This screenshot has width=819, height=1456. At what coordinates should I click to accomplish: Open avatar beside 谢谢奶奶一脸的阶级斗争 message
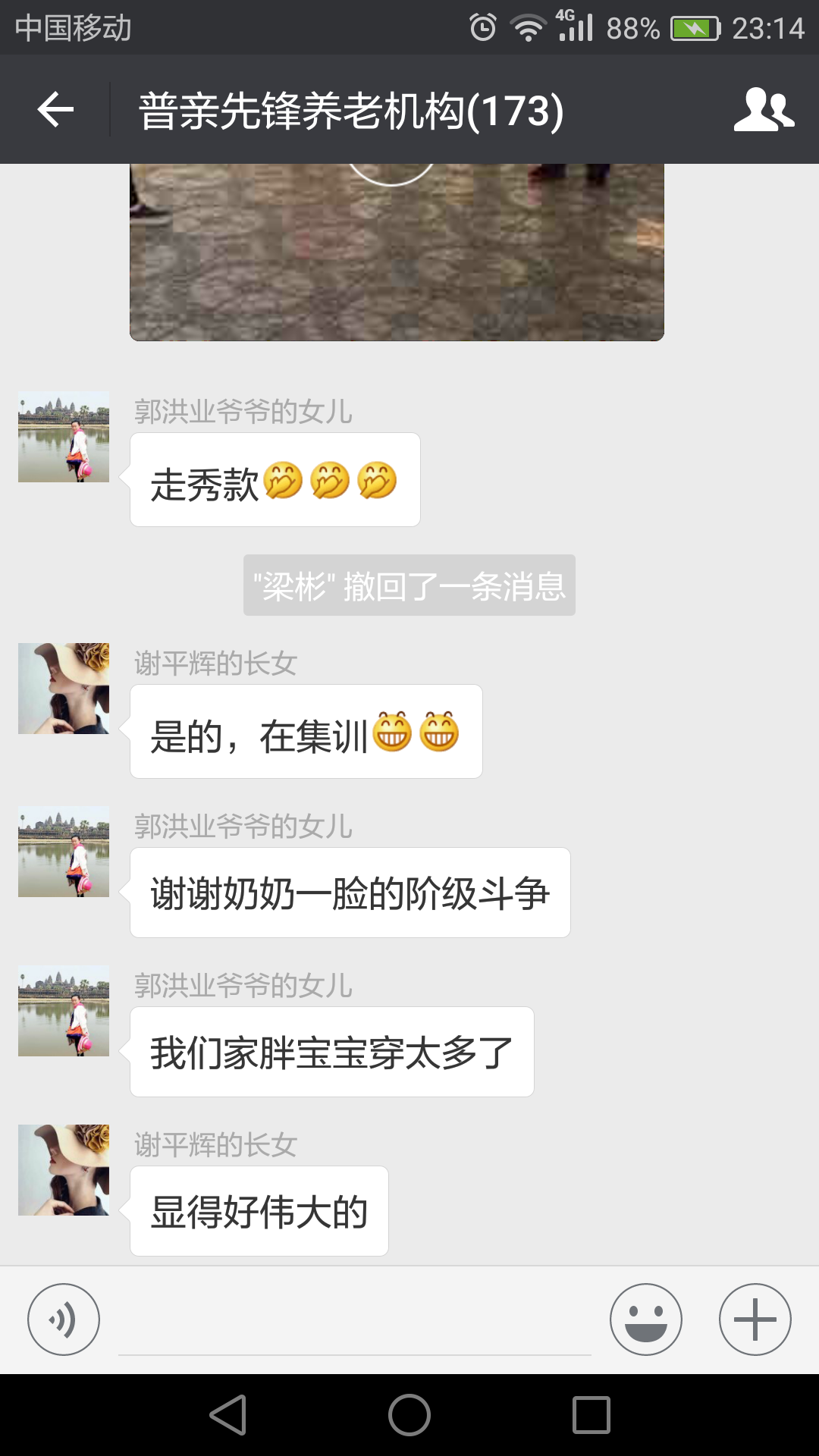pos(64,852)
